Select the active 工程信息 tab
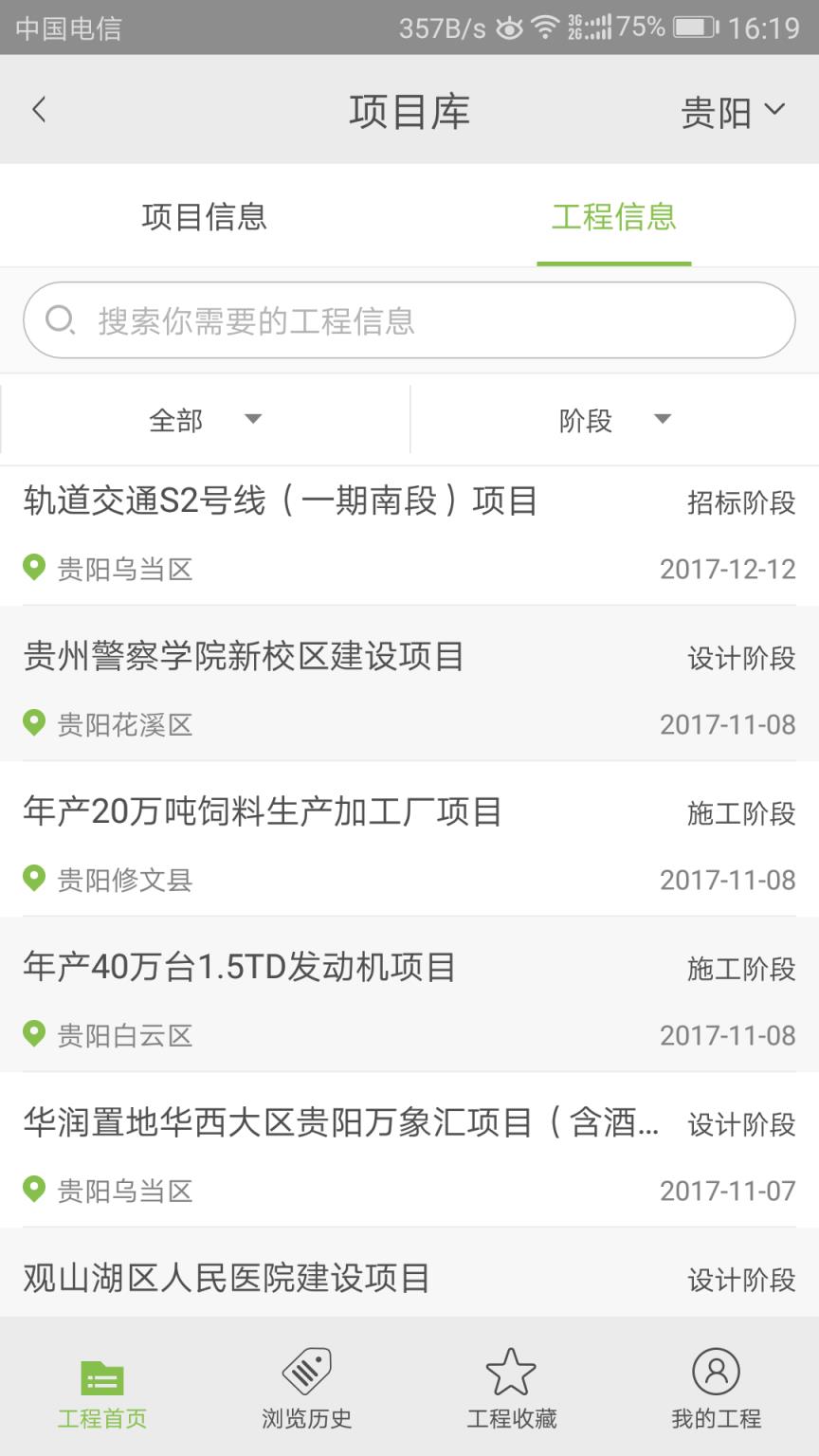819x1456 pixels. coord(614,216)
